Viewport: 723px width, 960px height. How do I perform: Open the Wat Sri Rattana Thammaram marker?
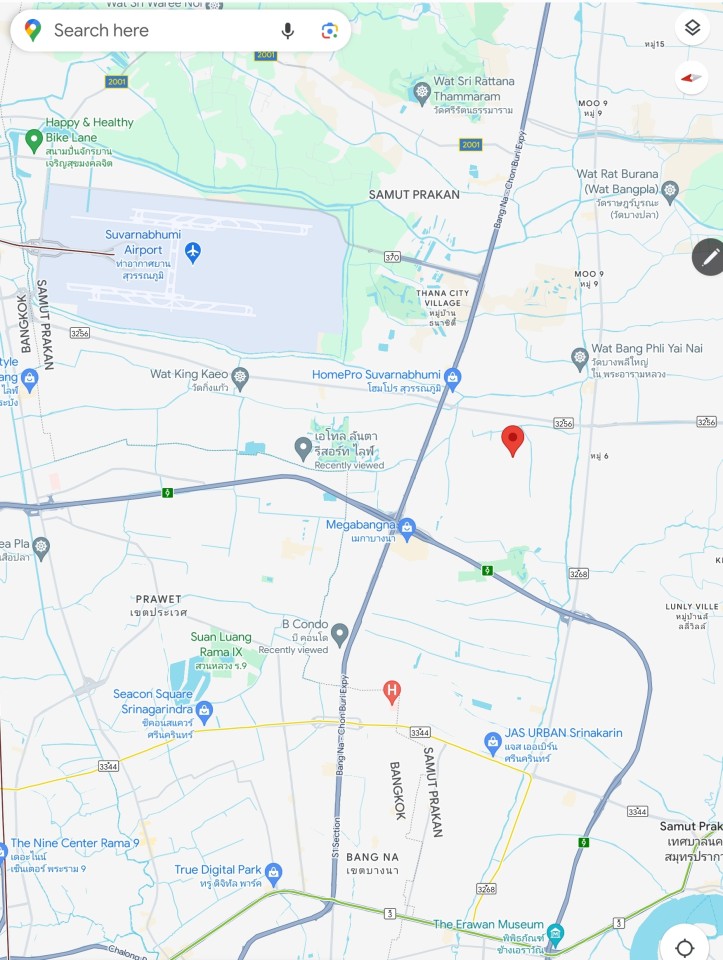pos(422,92)
